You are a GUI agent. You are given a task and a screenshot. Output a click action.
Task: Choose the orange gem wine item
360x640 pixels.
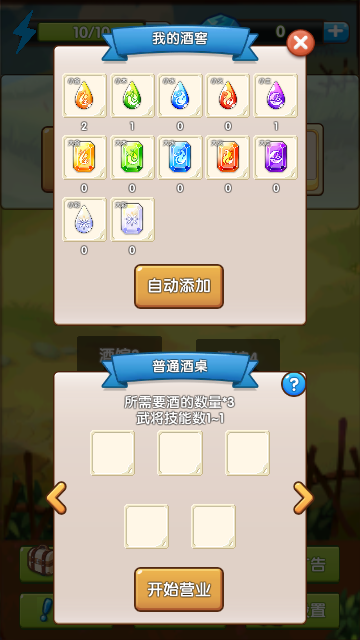84,158
